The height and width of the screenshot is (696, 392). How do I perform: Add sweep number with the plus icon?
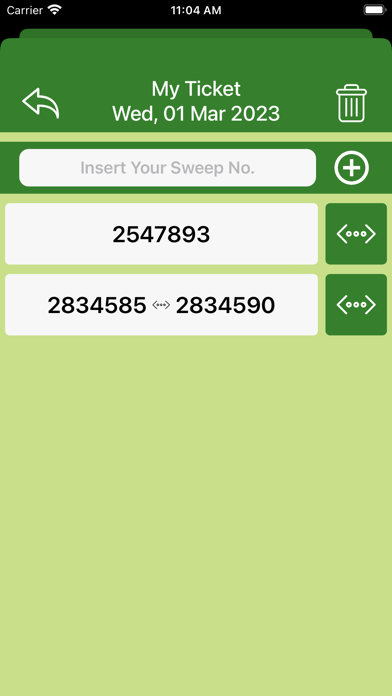click(x=351, y=168)
